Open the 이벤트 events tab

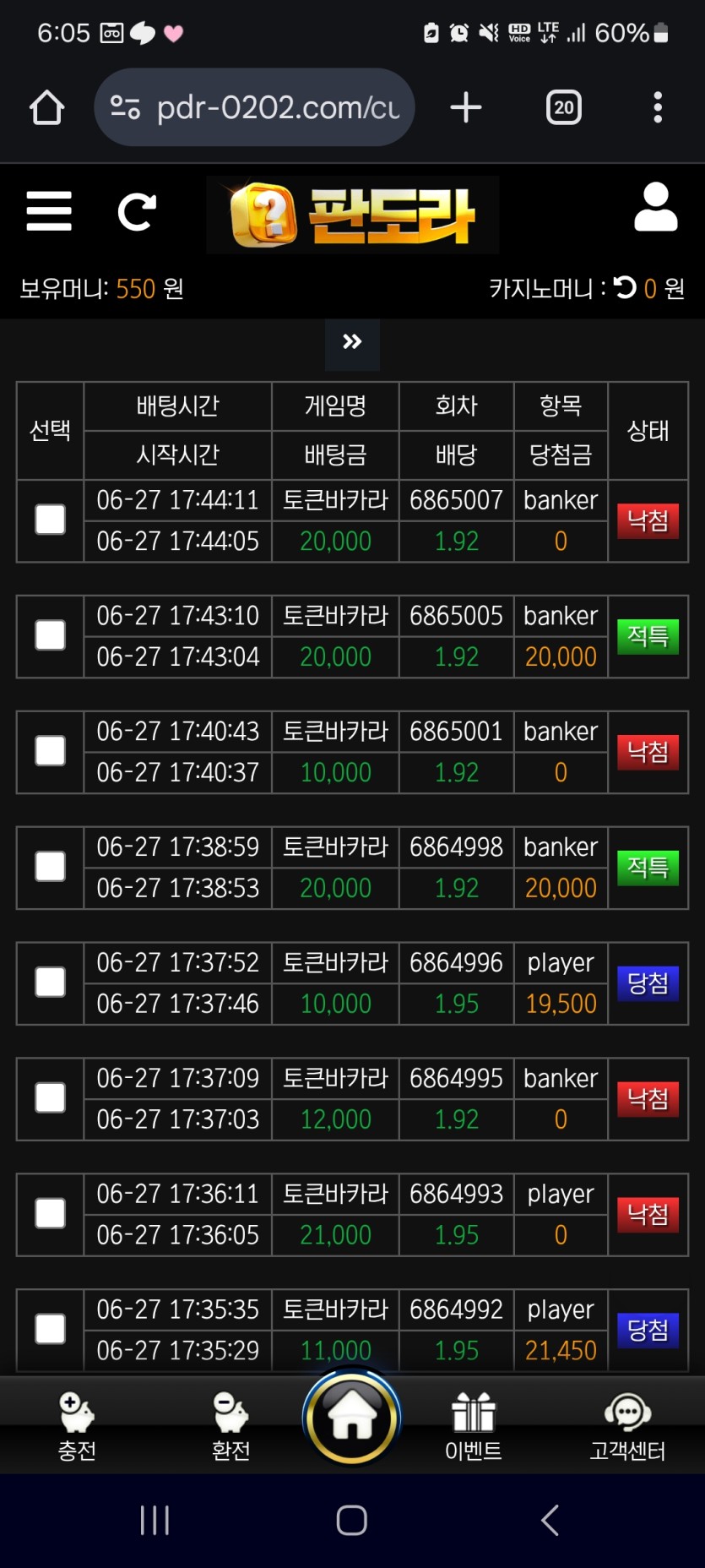(473, 1426)
